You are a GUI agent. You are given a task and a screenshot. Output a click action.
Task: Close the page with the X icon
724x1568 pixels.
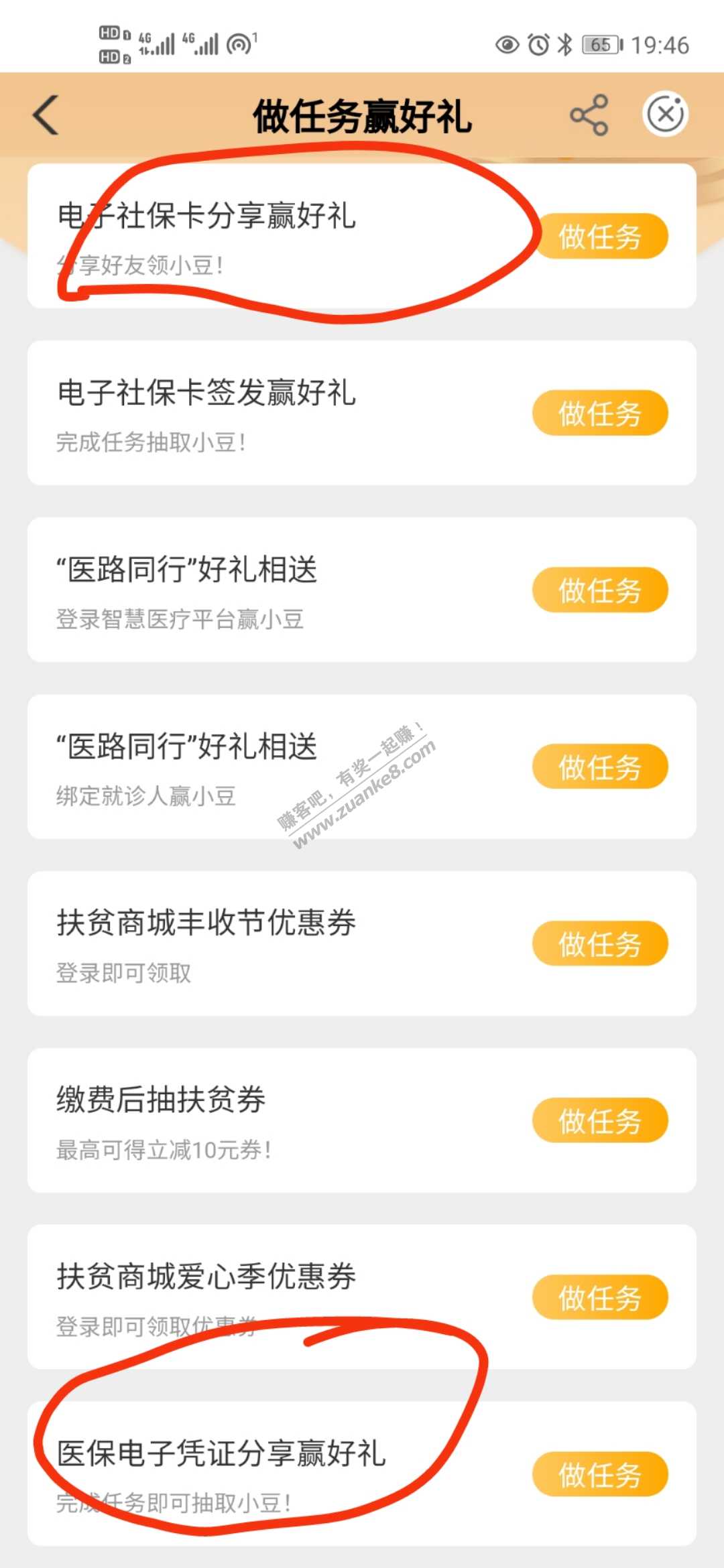pyautogui.click(x=665, y=115)
